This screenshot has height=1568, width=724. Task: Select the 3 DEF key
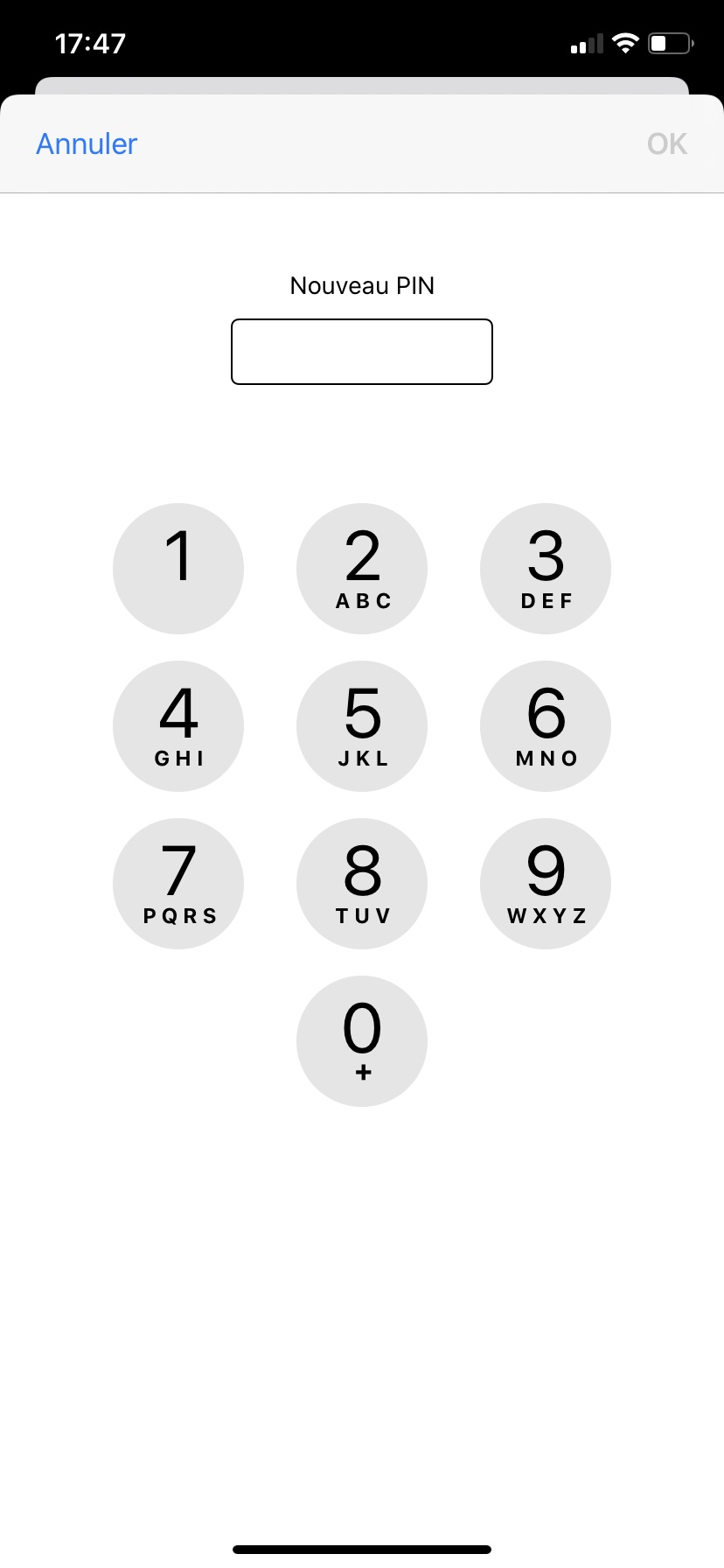pyautogui.click(x=546, y=569)
